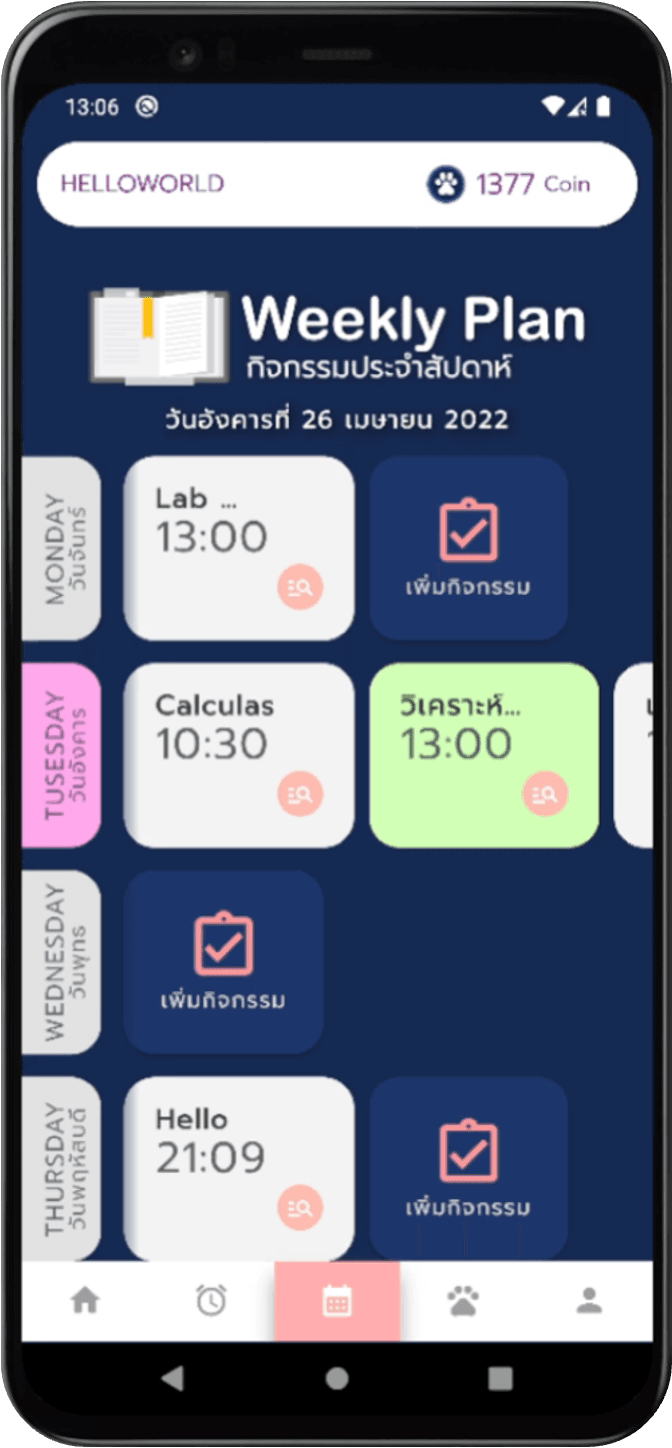View details icon on Hello card
Image resolution: width=672 pixels, height=1448 pixels.
[x=300, y=1207]
